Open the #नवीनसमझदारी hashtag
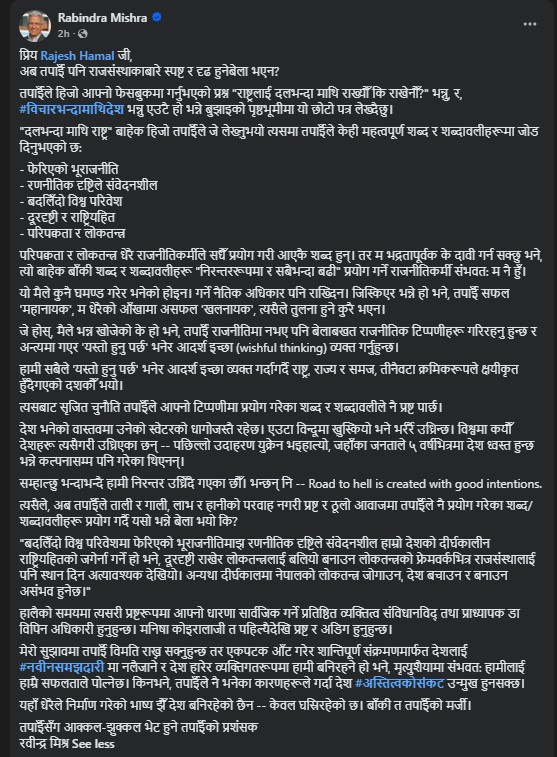This screenshot has height=757, width=557. [x=62, y=668]
